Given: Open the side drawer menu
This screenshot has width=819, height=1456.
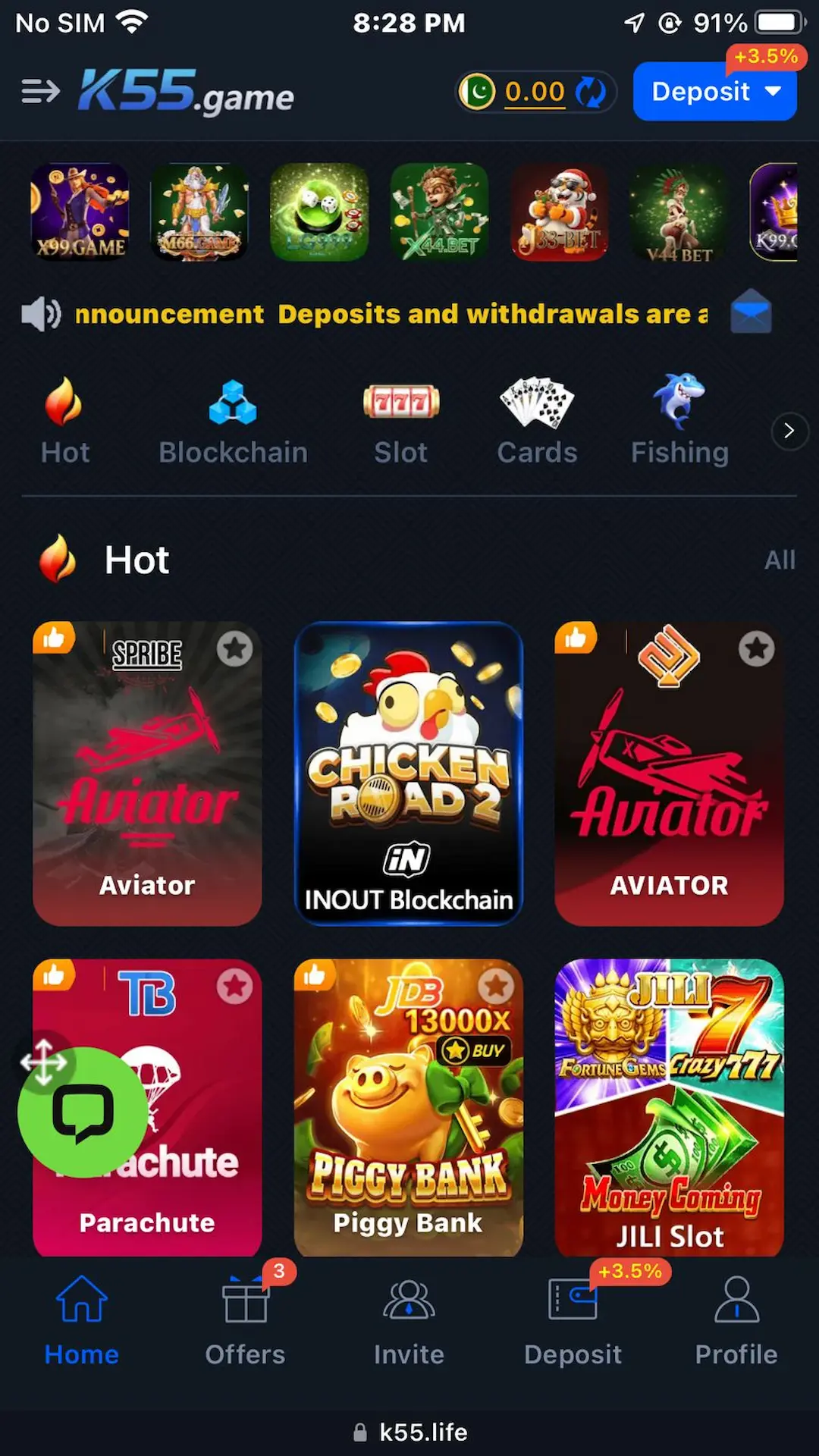Looking at the screenshot, I should pos(40,91).
